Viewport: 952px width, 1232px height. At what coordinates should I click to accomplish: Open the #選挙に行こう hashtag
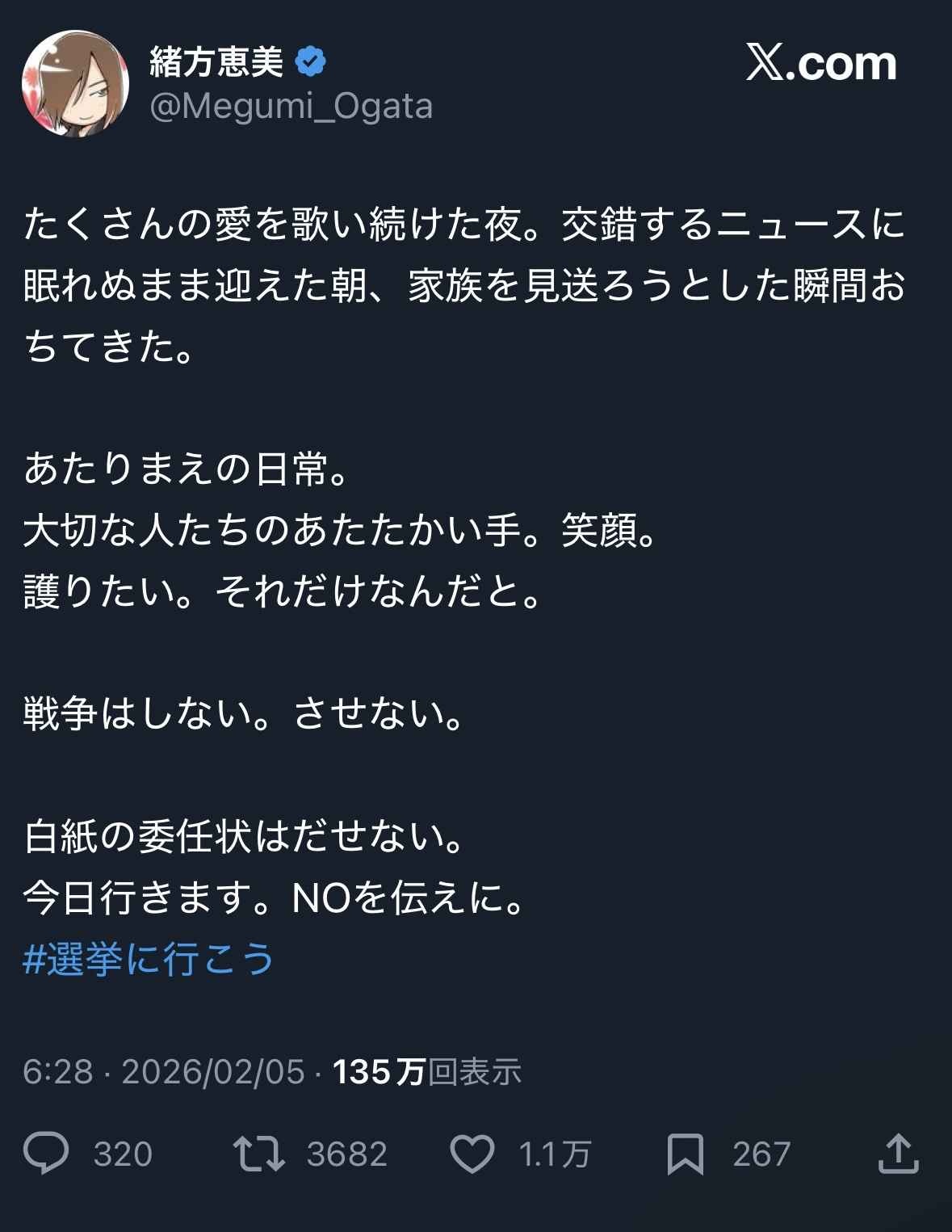(x=149, y=959)
